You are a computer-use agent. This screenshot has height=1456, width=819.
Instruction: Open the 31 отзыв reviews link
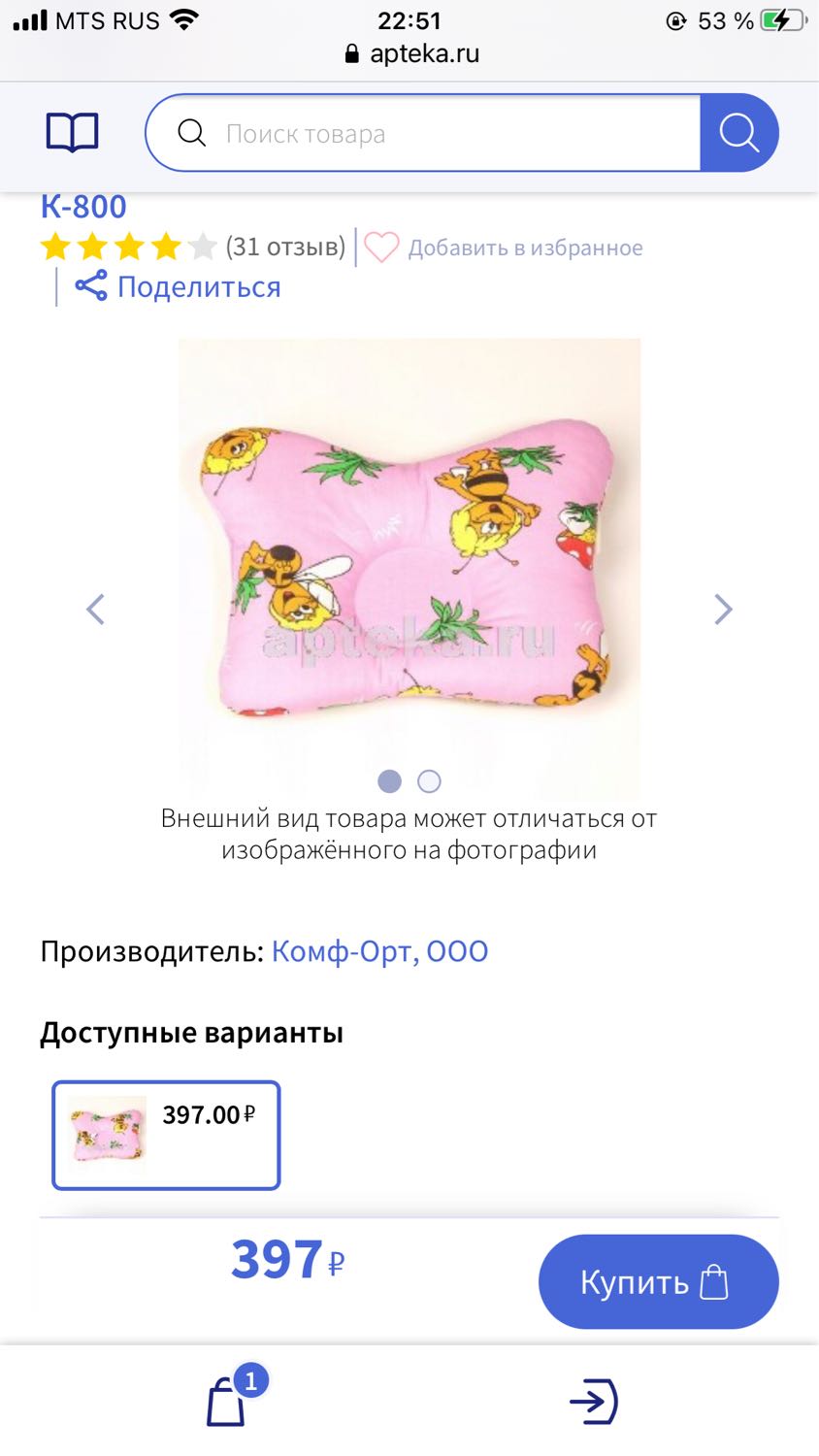click(285, 247)
